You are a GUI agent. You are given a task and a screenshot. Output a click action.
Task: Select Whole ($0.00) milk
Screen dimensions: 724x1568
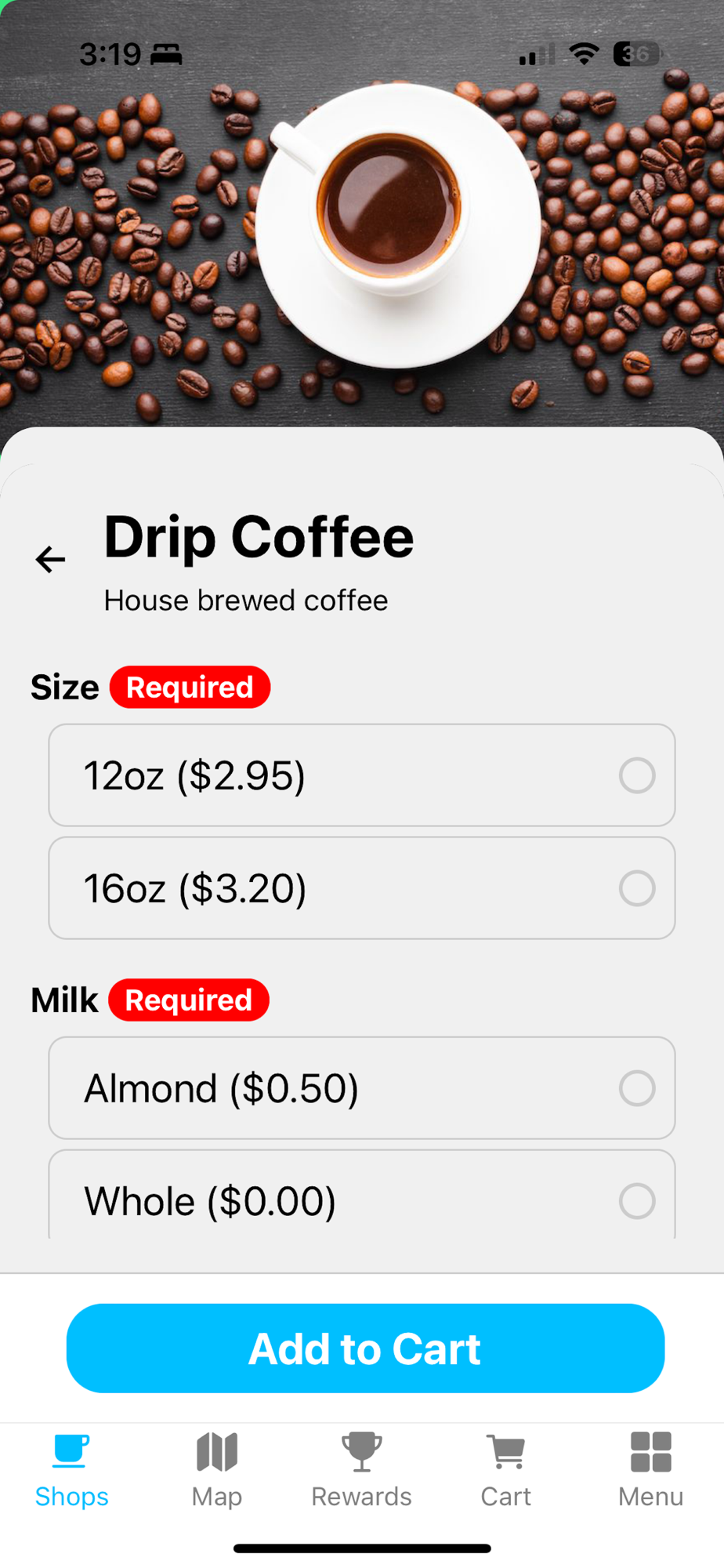(x=362, y=1200)
